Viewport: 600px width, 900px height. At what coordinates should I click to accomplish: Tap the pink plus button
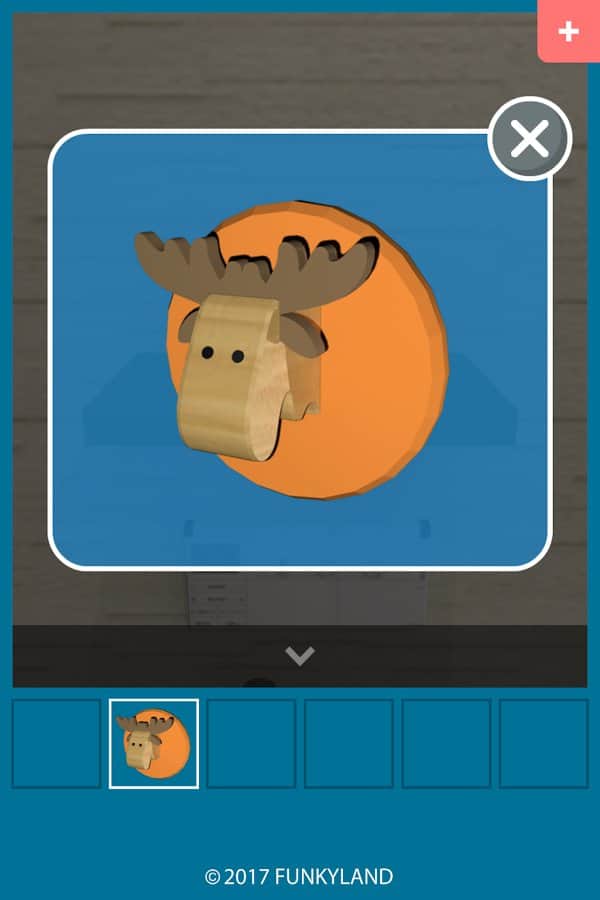[x=568, y=31]
